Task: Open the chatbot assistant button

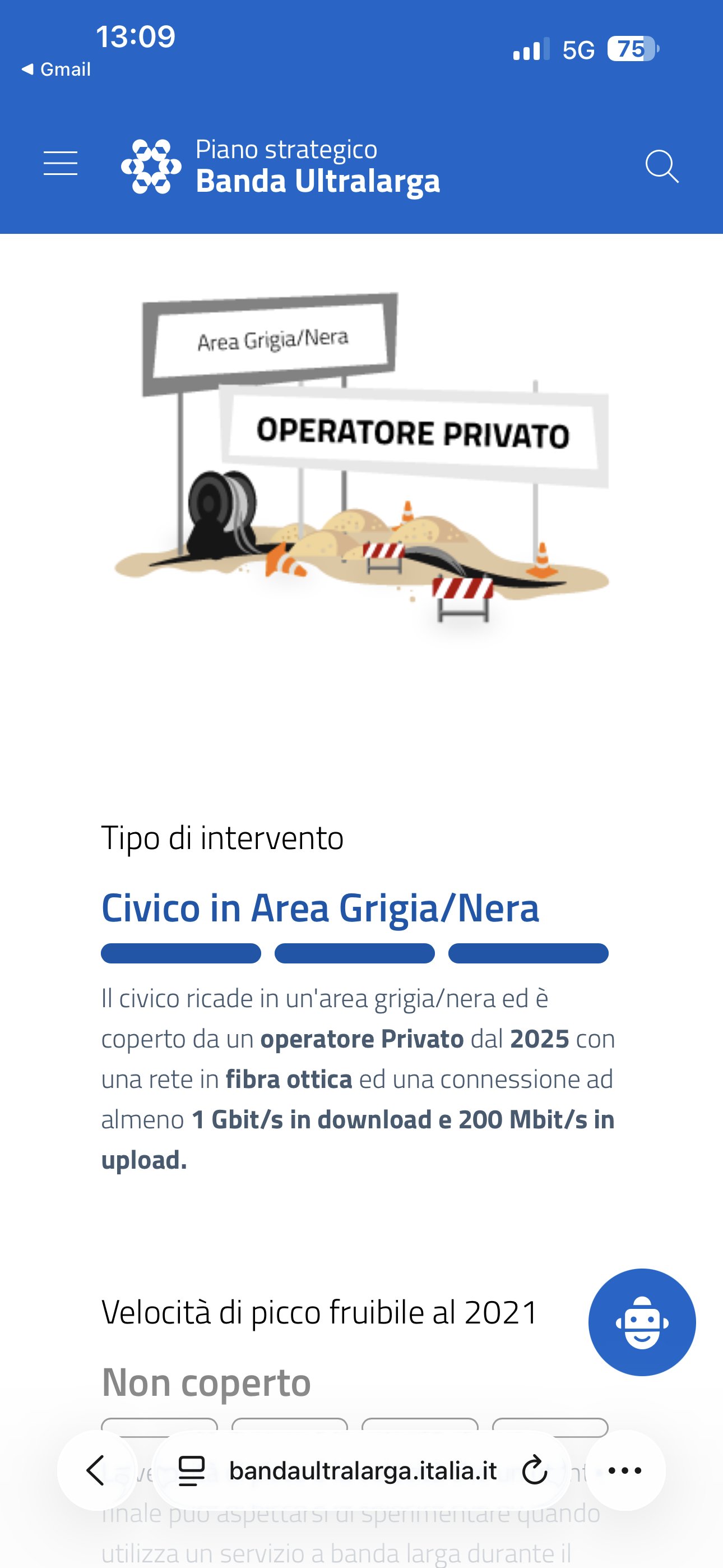Action: pos(641,1321)
